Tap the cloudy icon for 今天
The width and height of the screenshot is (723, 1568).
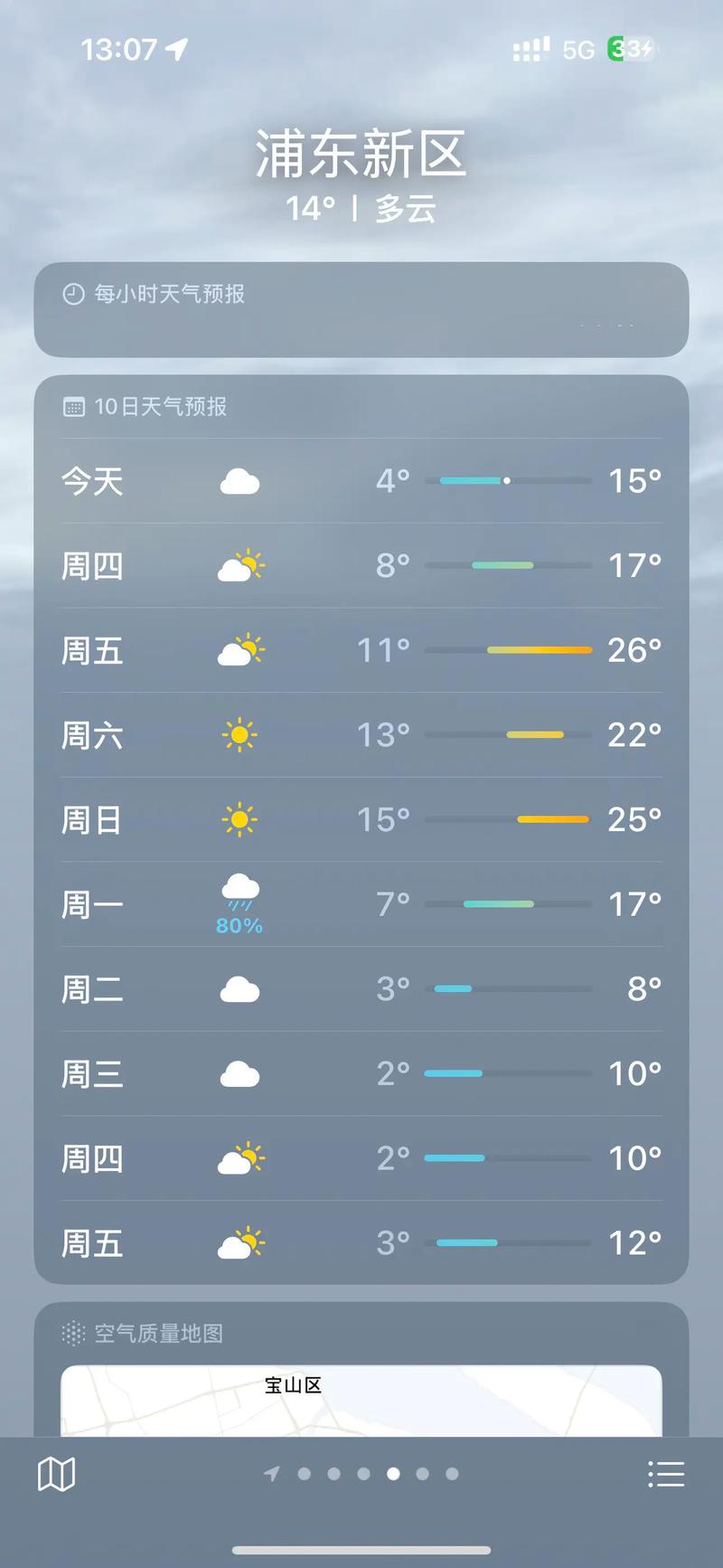coord(239,480)
